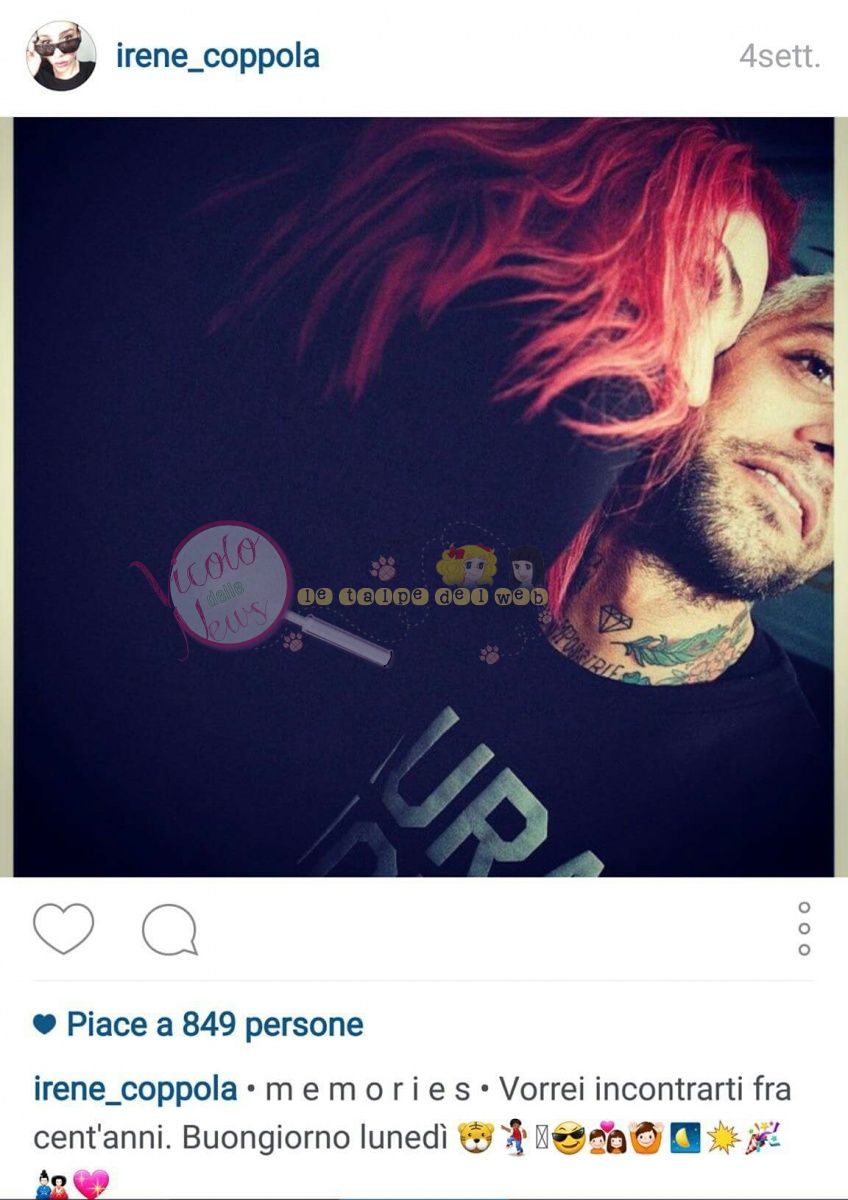View the 849 people who liked
The image size is (848, 1200).
click(214, 1025)
